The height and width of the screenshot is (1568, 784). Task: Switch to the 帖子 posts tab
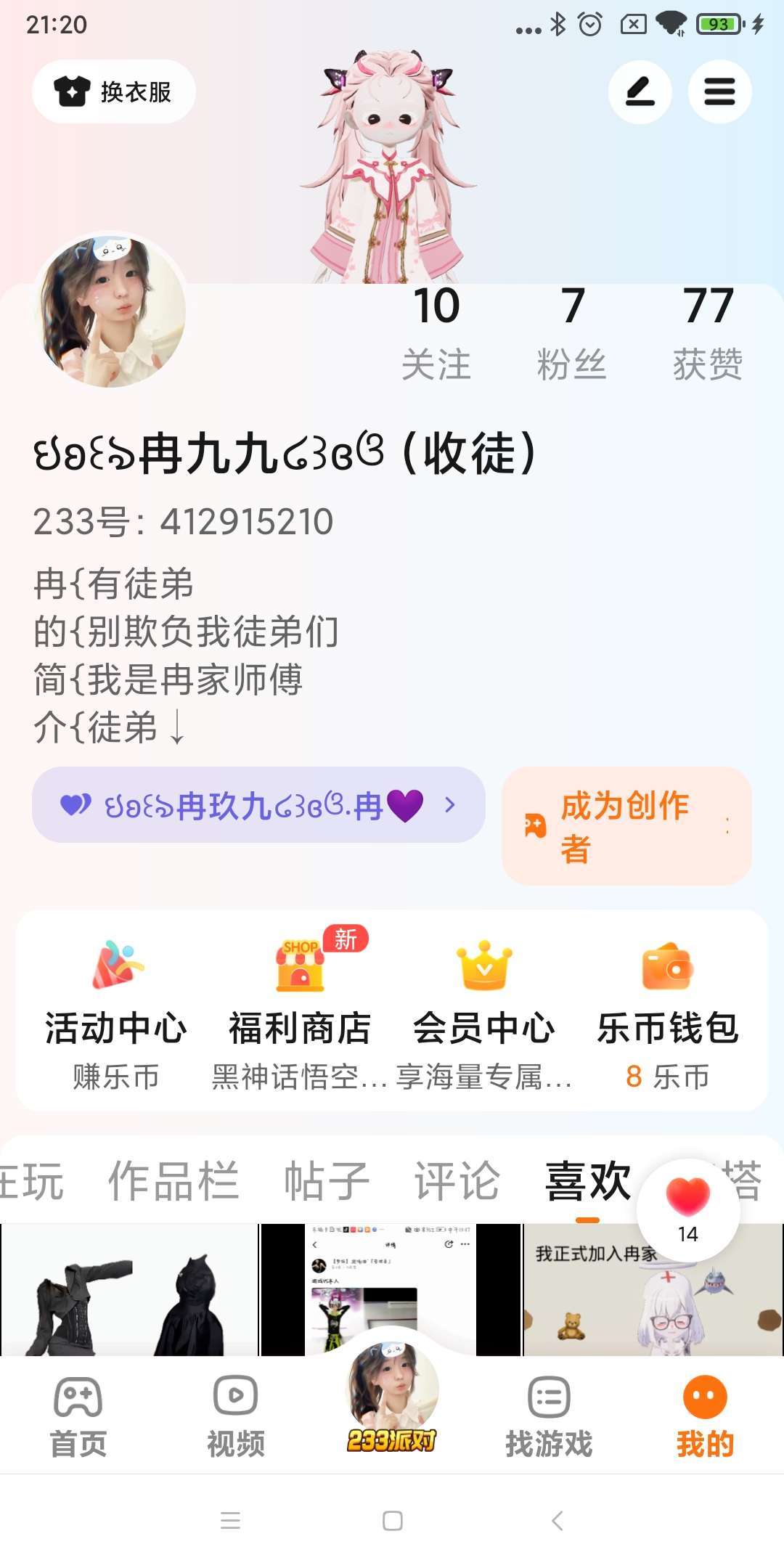(327, 1180)
